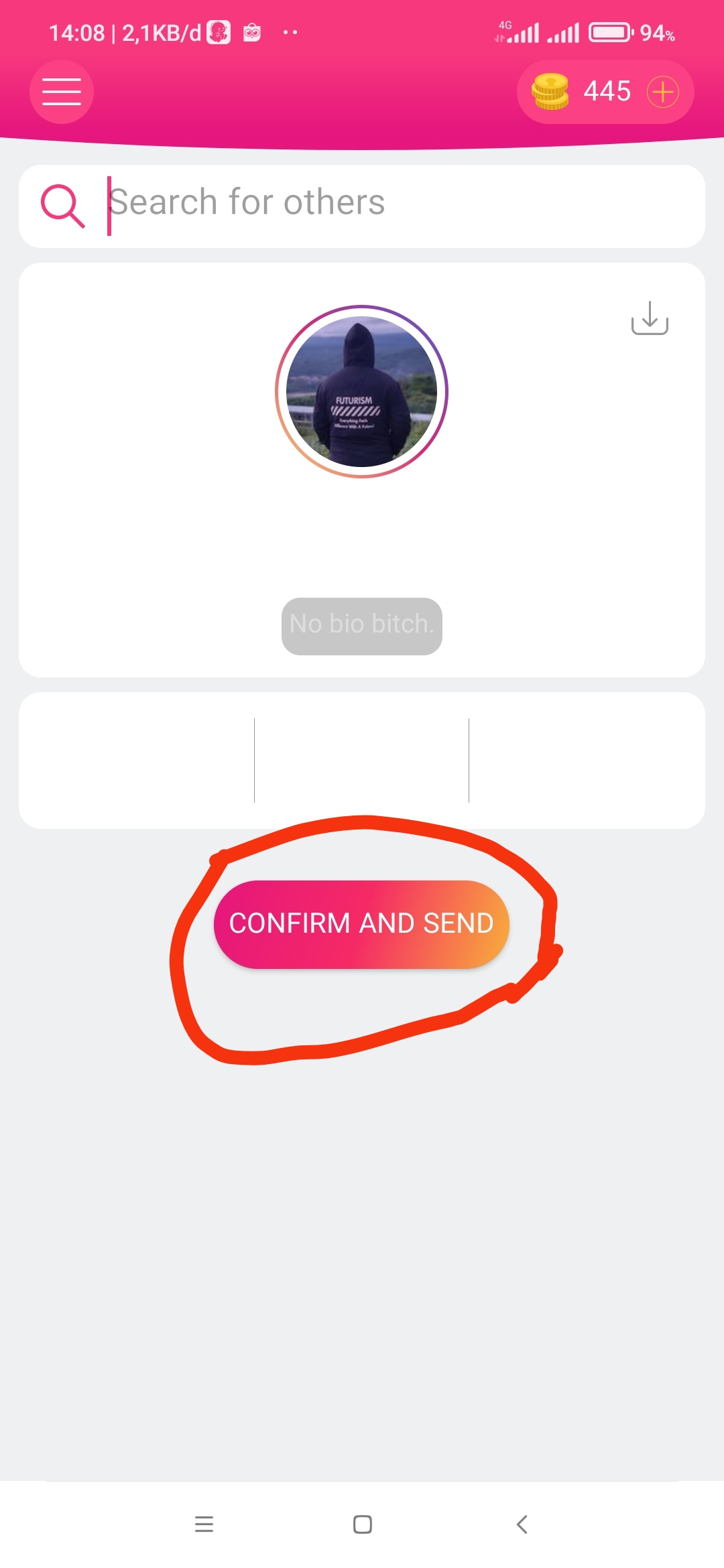The width and height of the screenshot is (724, 1568).
Task: Go to the home screen
Action: (362, 1524)
